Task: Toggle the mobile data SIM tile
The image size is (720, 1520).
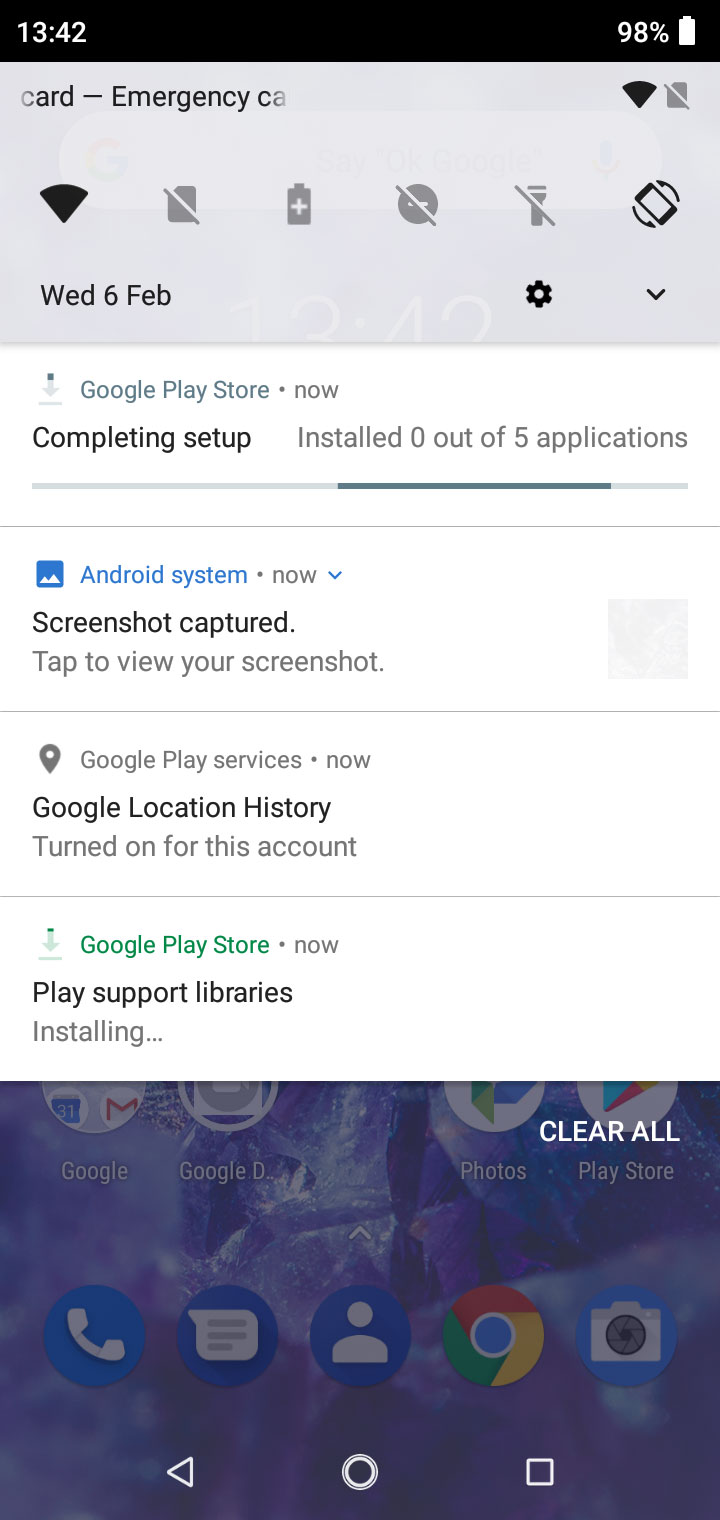Action: (x=181, y=205)
